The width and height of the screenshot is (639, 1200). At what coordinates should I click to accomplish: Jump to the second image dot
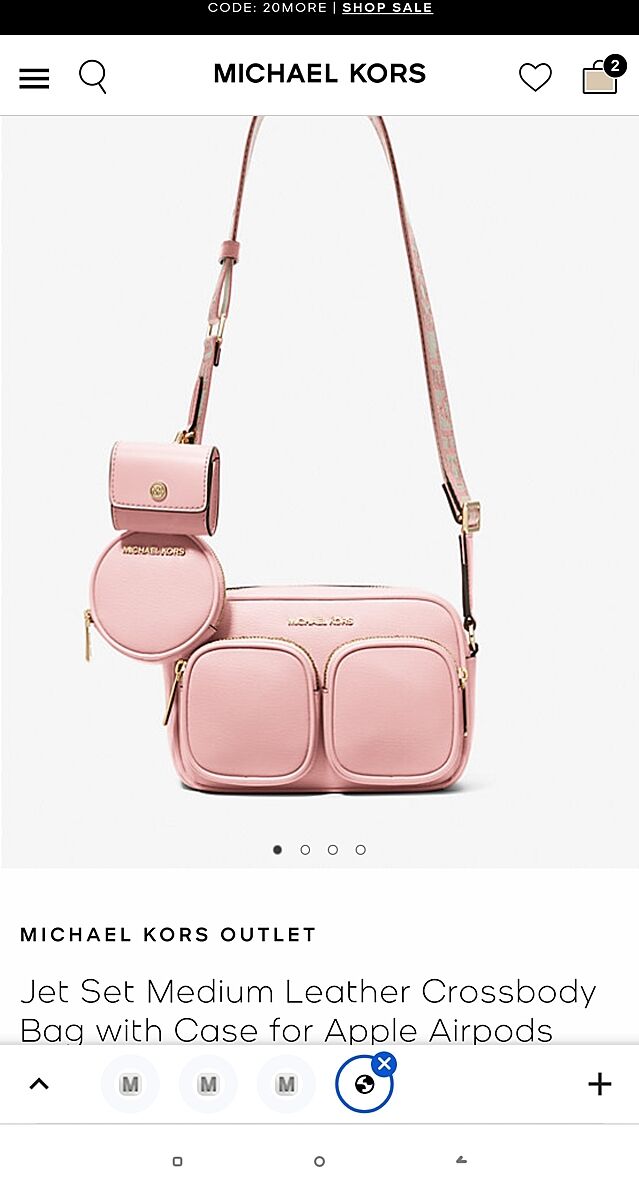coord(305,850)
